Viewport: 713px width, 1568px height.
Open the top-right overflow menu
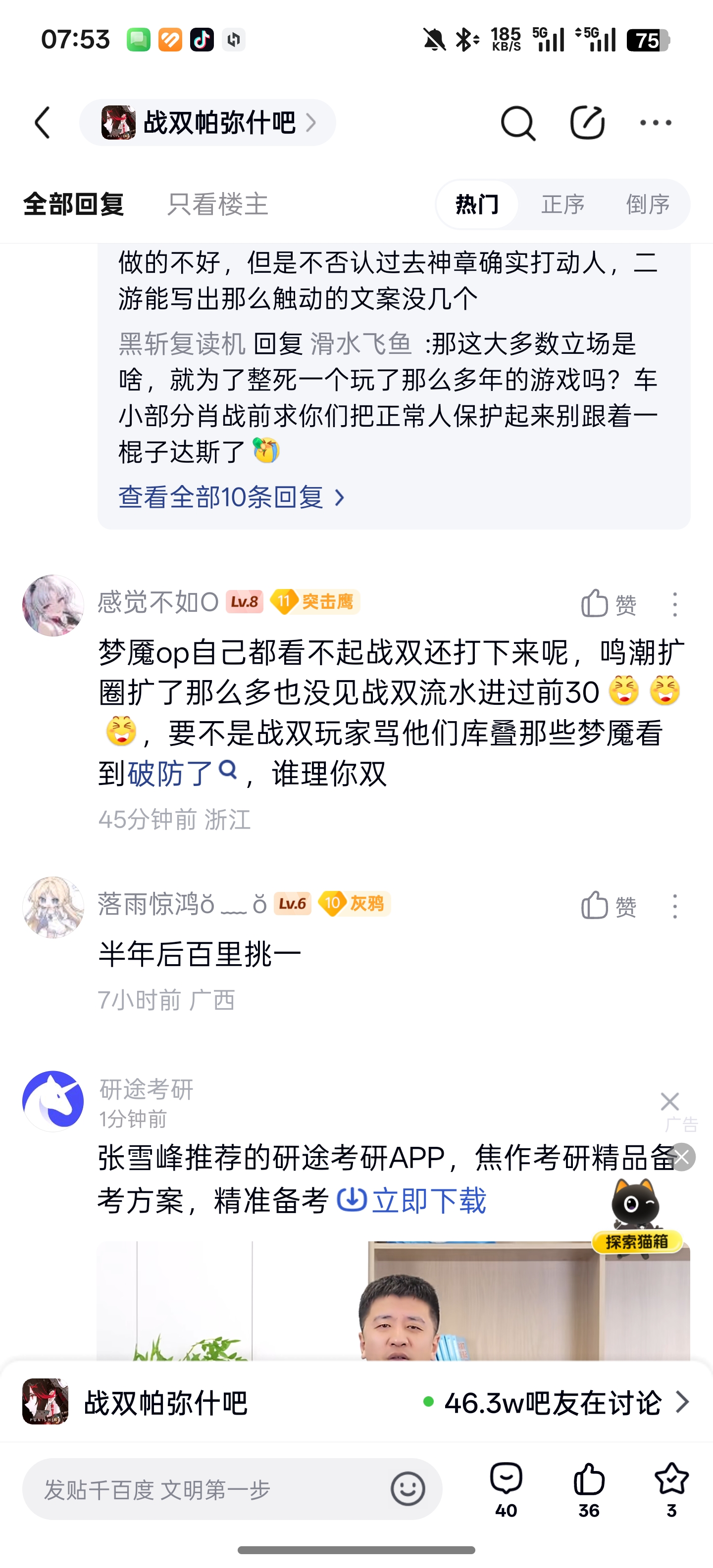656,123
